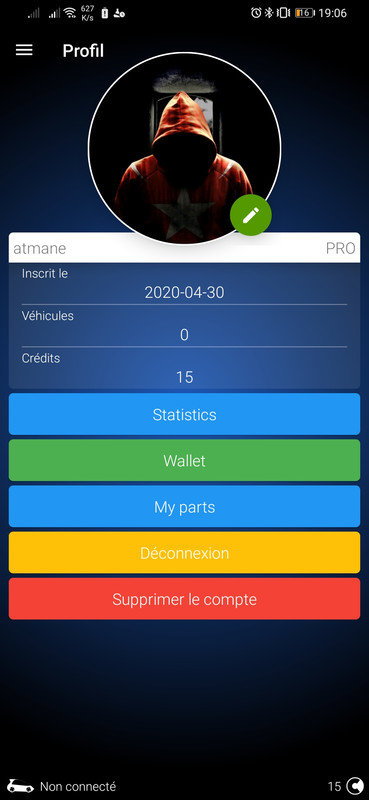Tap the atmane username field

(184, 248)
